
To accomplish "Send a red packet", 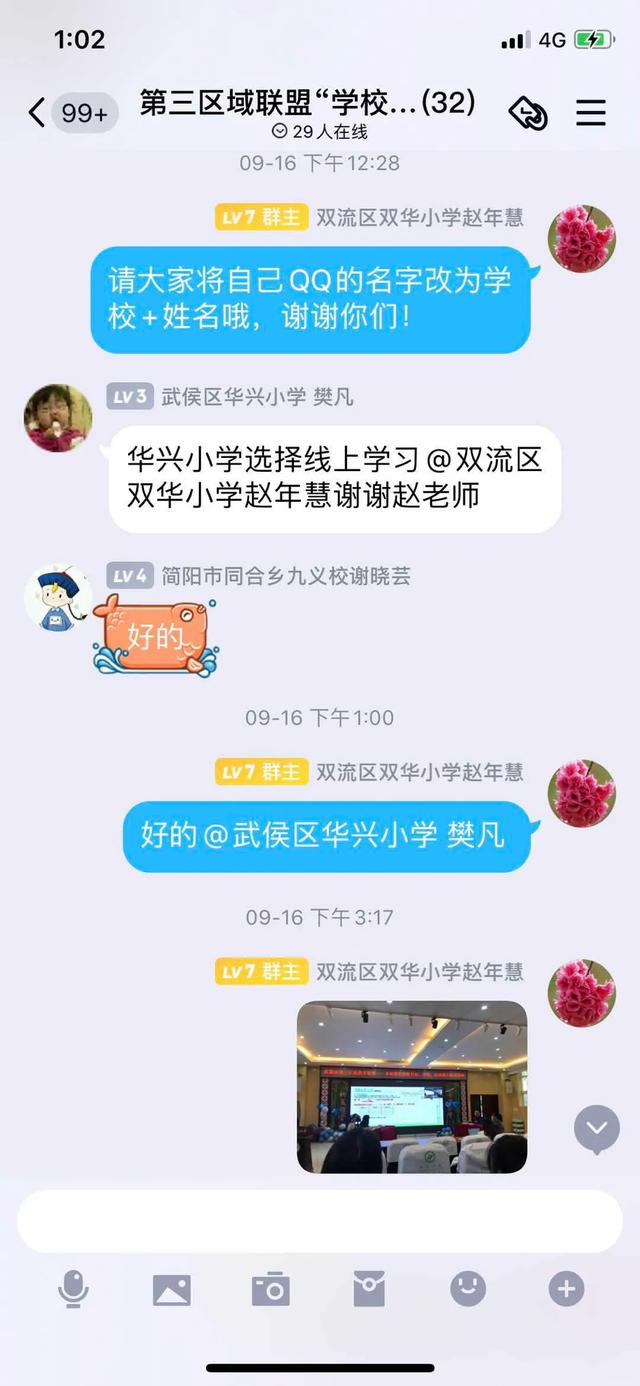I will 369,1290.
